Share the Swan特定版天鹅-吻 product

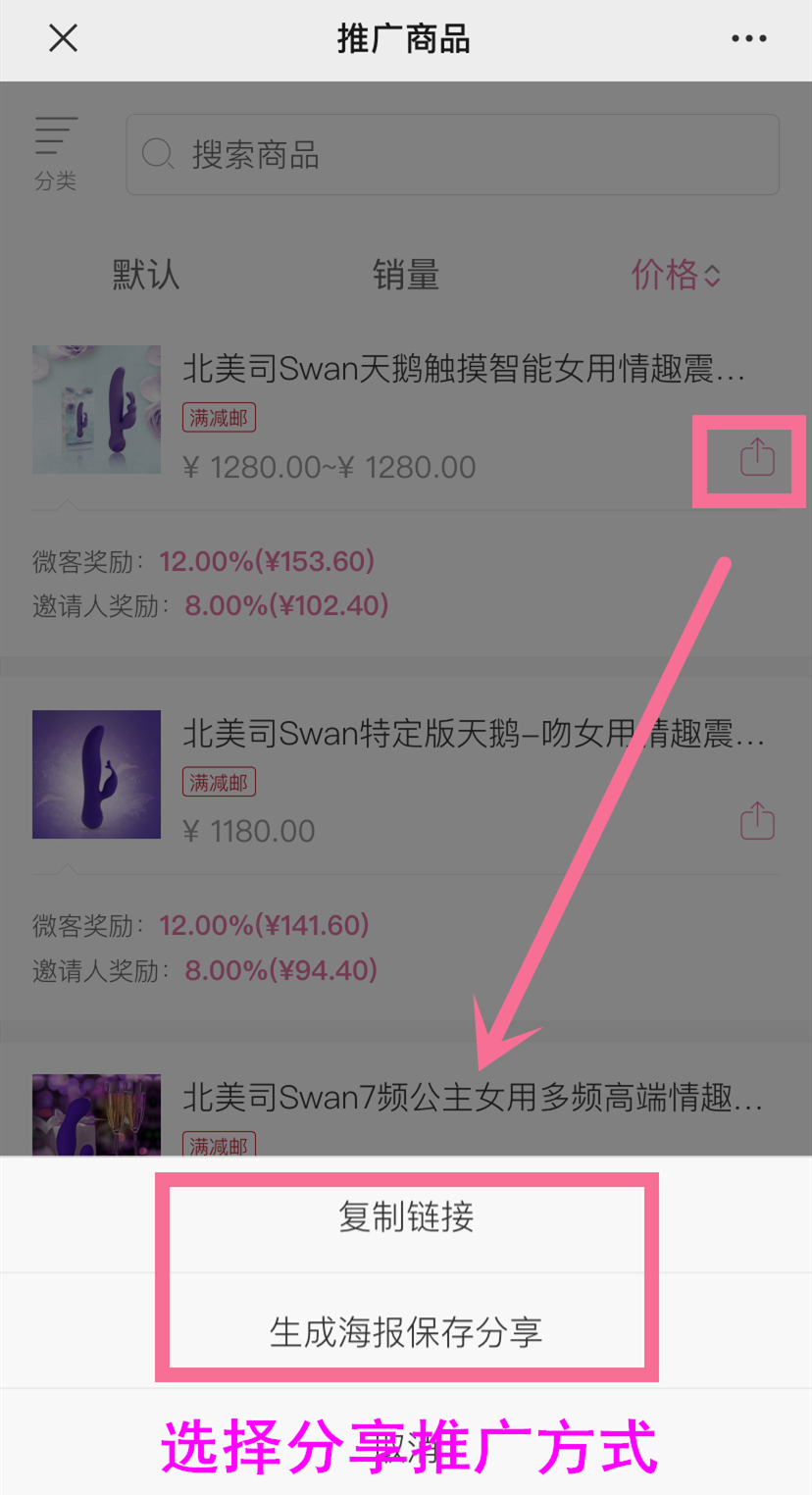(x=757, y=821)
